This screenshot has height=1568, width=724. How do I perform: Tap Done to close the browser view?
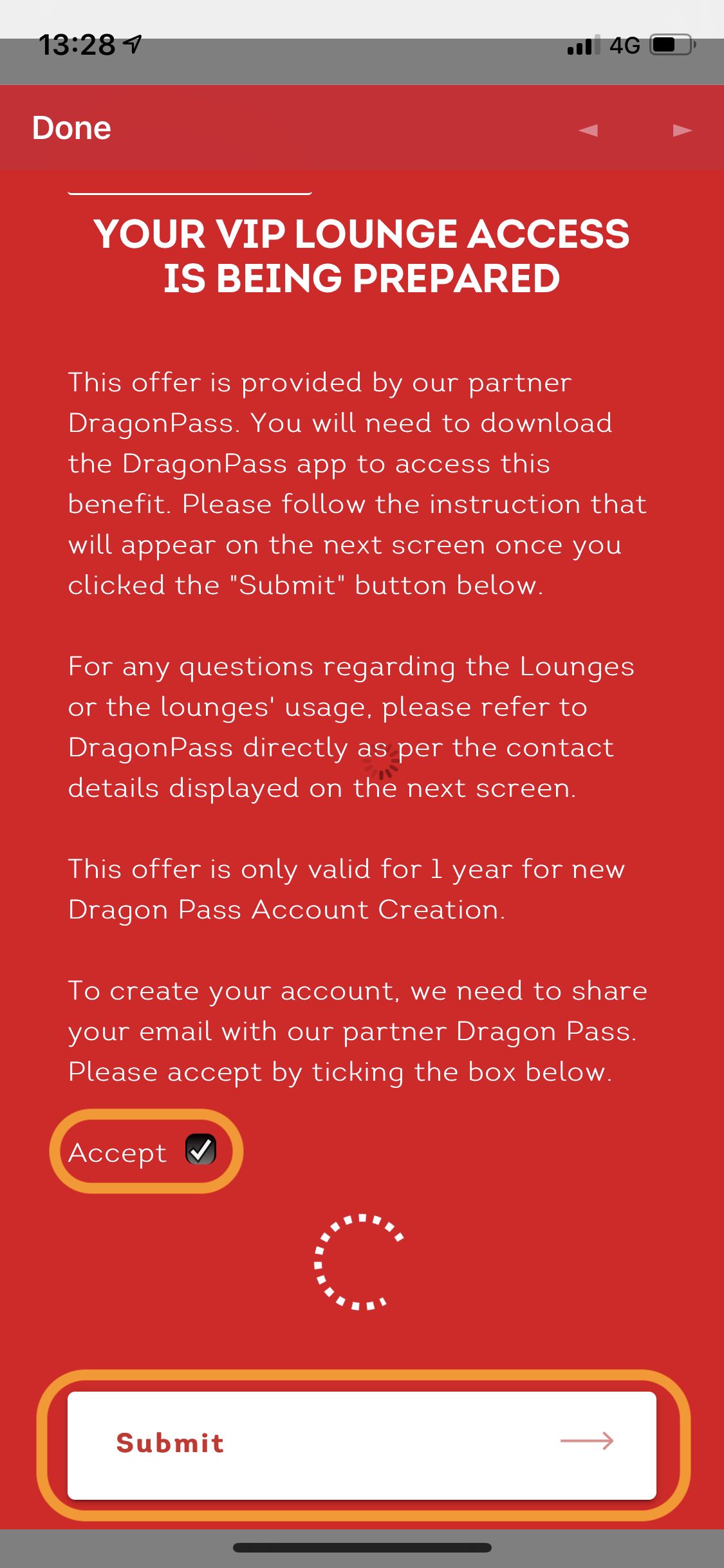(71, 128)
